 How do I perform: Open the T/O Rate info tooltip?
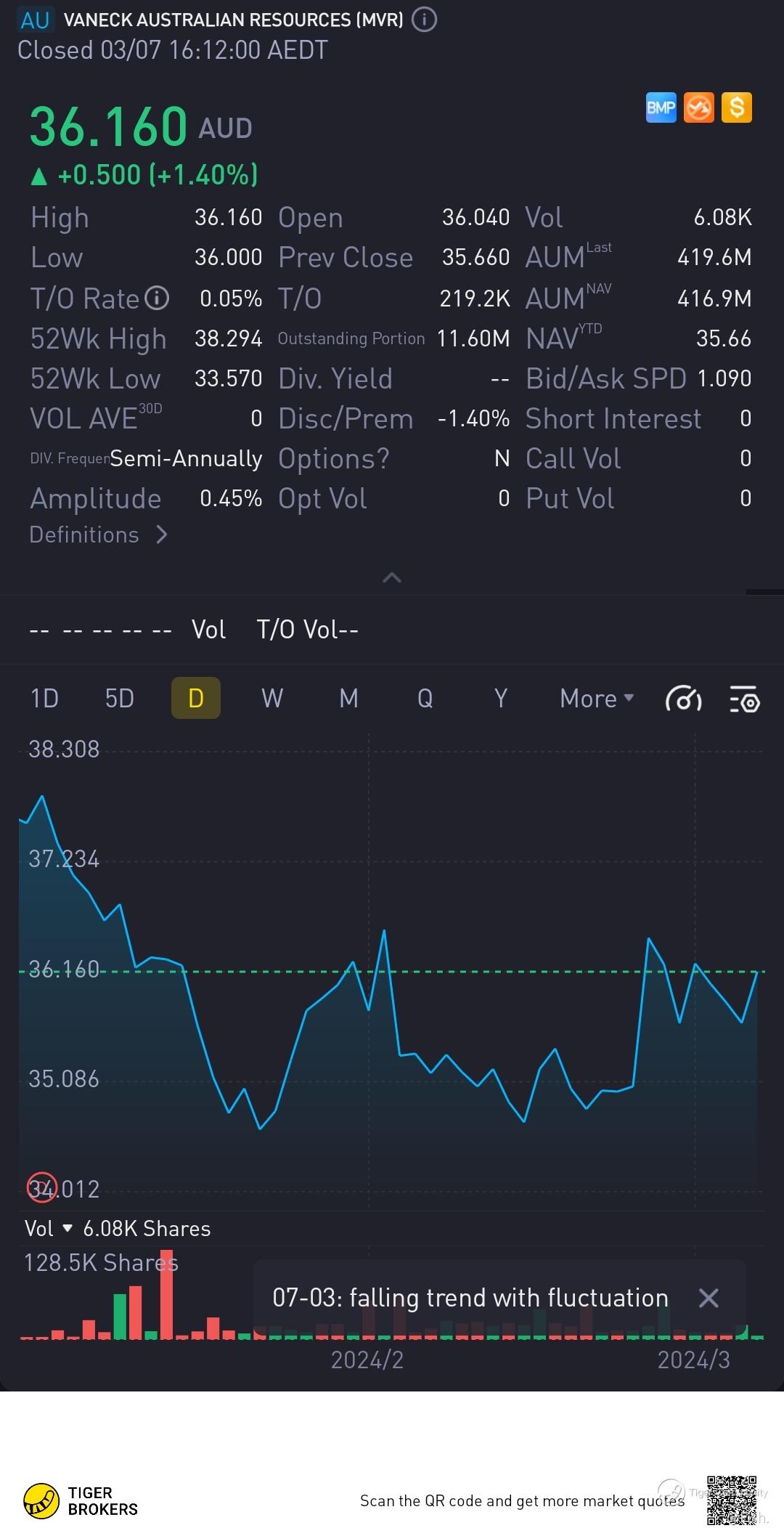pyautogui.click(x=157, y=298)
